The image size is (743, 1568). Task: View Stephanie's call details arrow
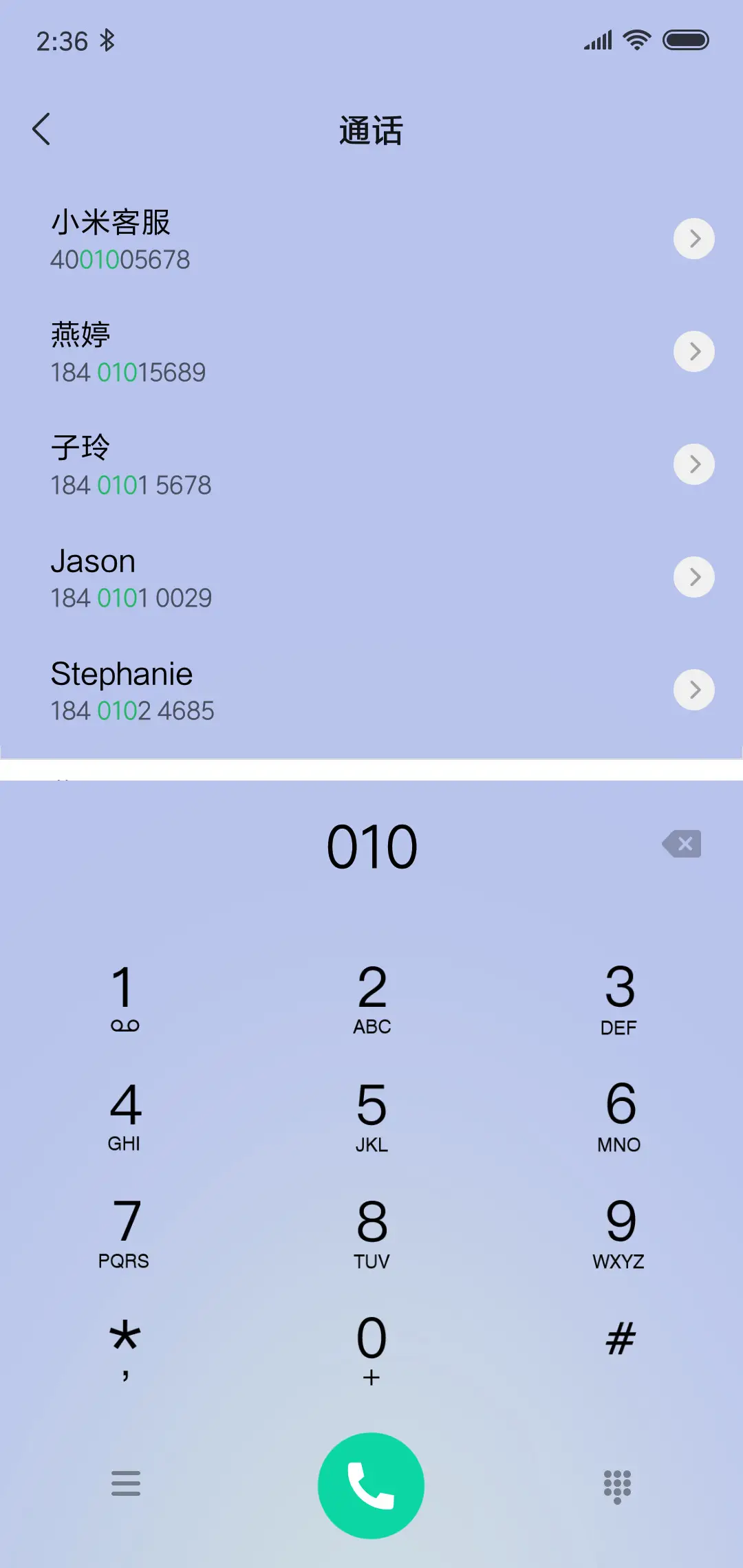693,689
